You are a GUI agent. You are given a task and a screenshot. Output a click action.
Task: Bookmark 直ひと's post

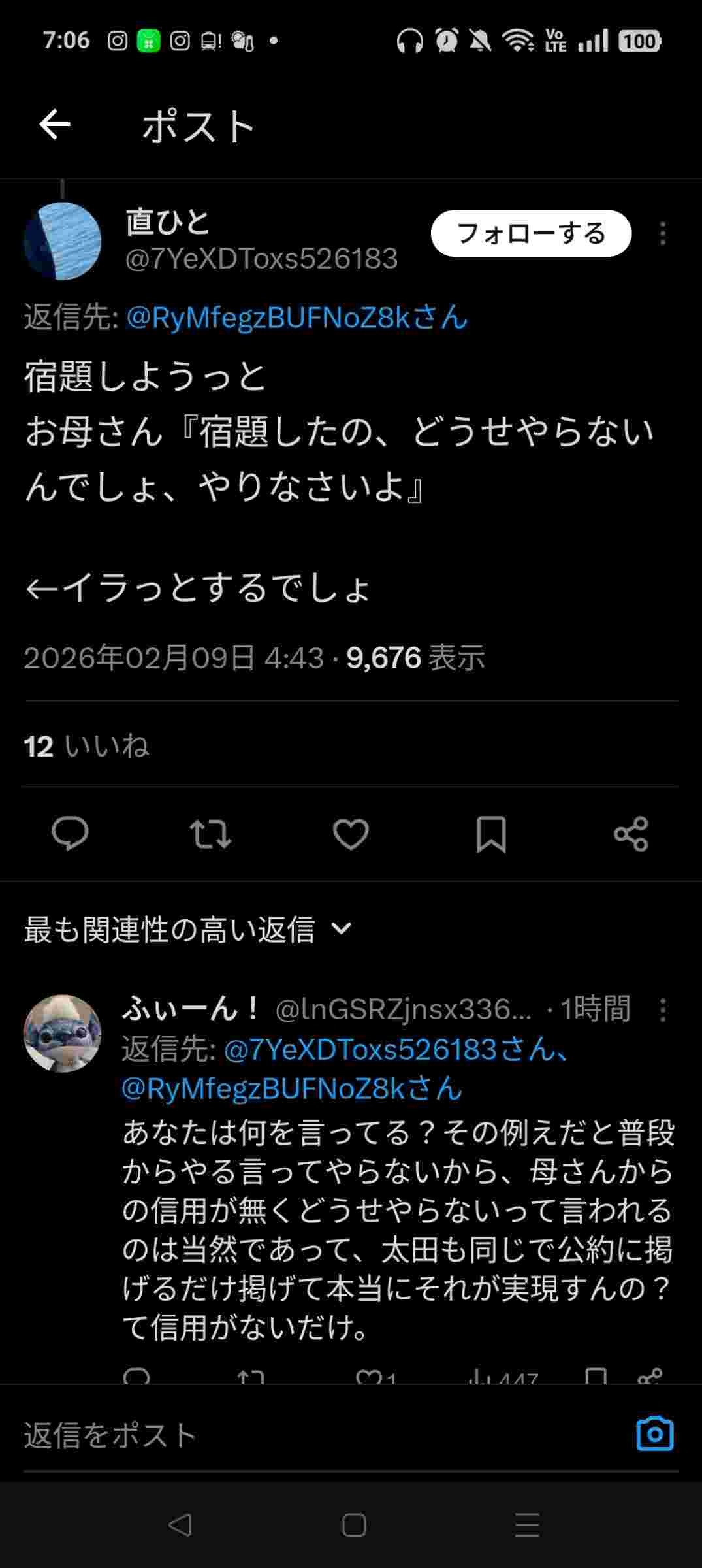coord(491,834)
